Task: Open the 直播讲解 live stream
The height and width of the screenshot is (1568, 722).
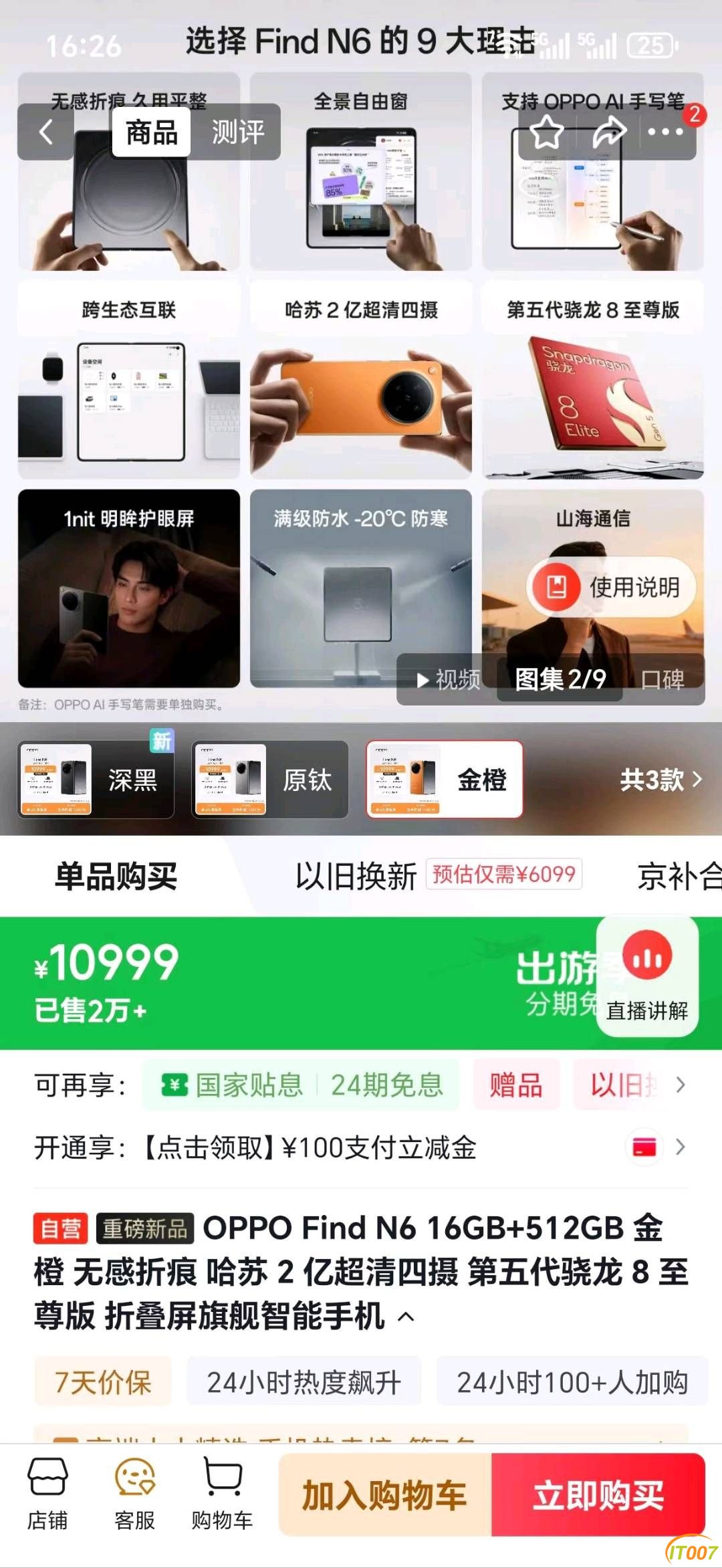Action: 647,976
